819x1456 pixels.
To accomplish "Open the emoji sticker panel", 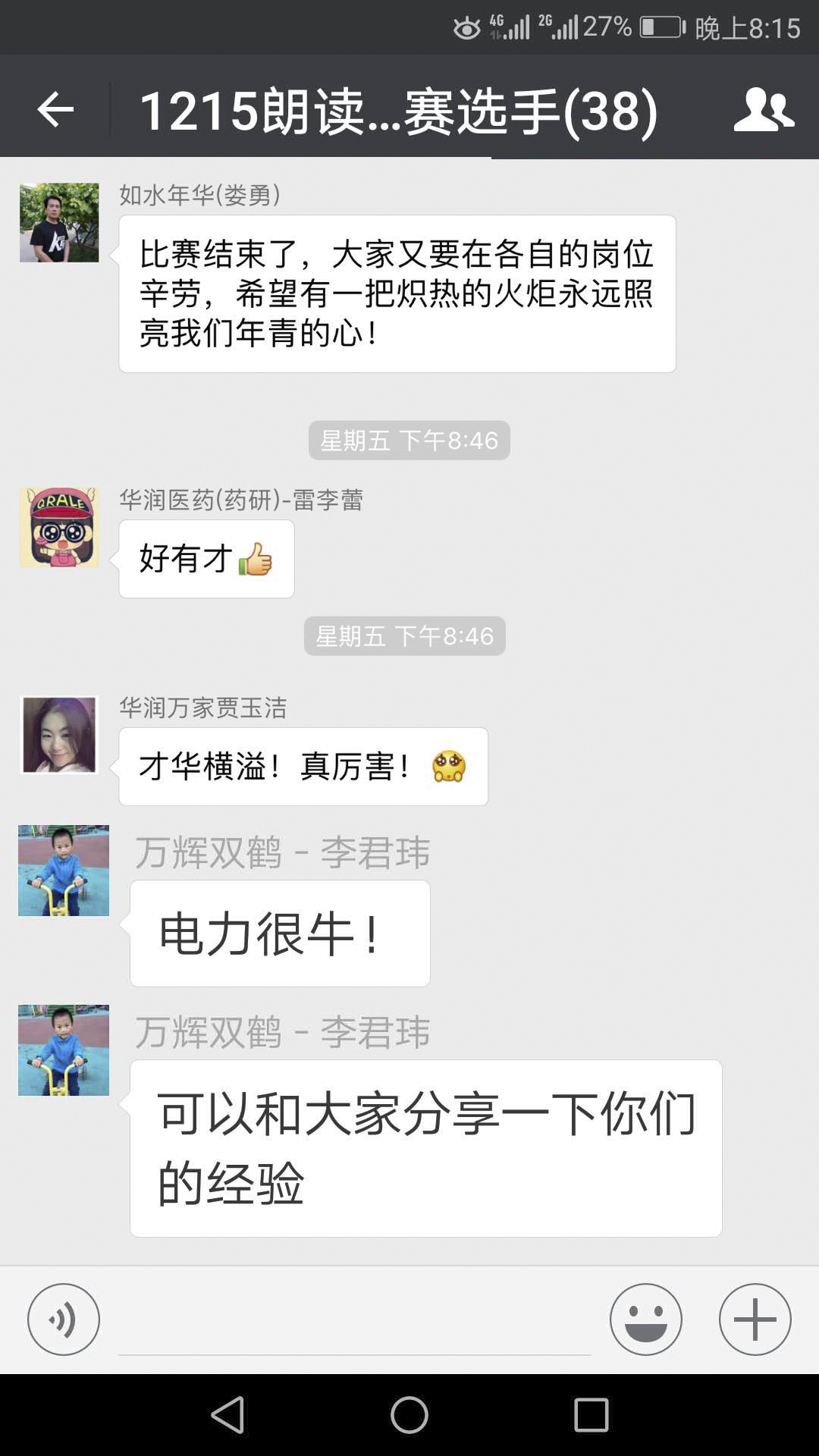I will tap(646, 1319).
